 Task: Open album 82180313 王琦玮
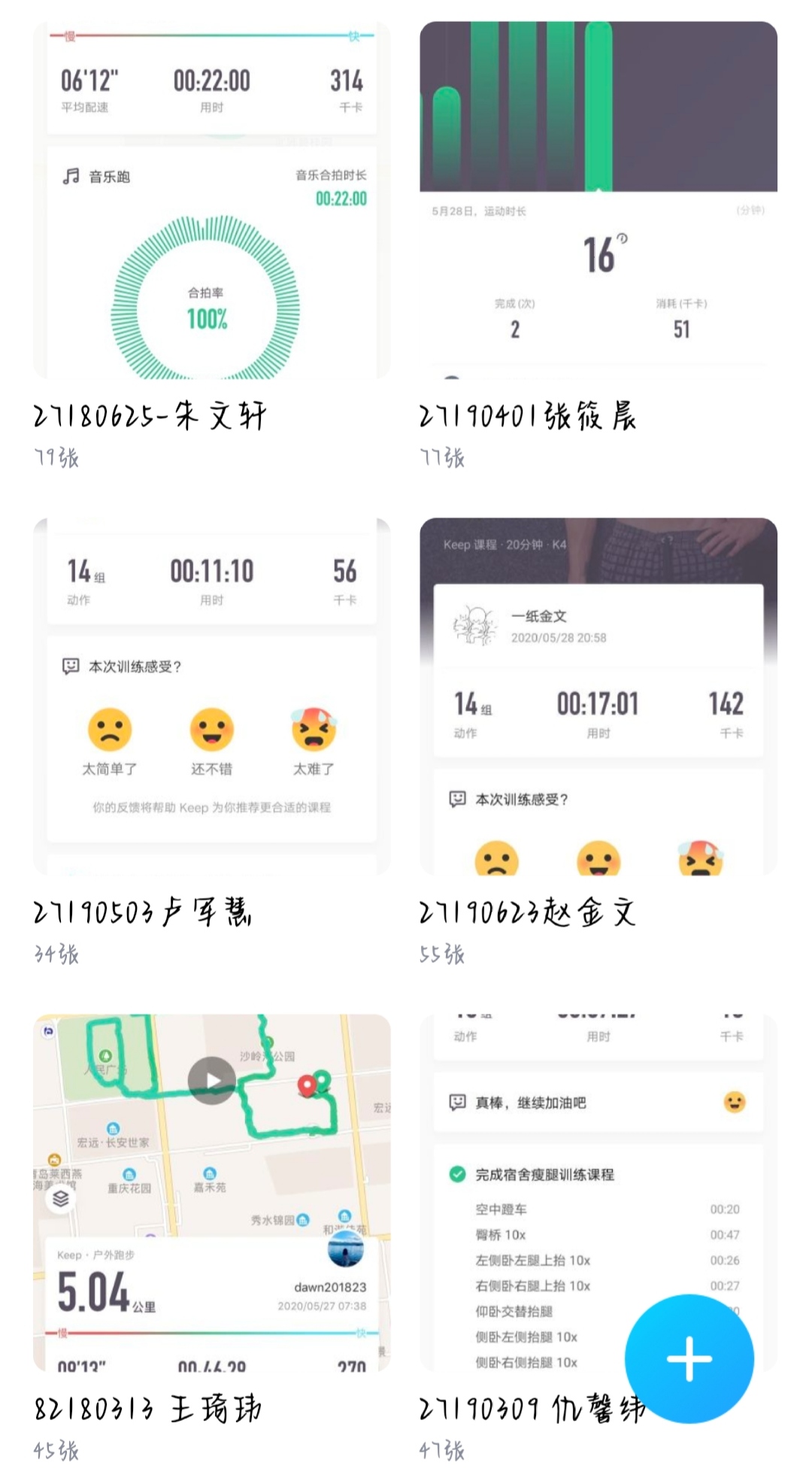(x=211, y=1192)
